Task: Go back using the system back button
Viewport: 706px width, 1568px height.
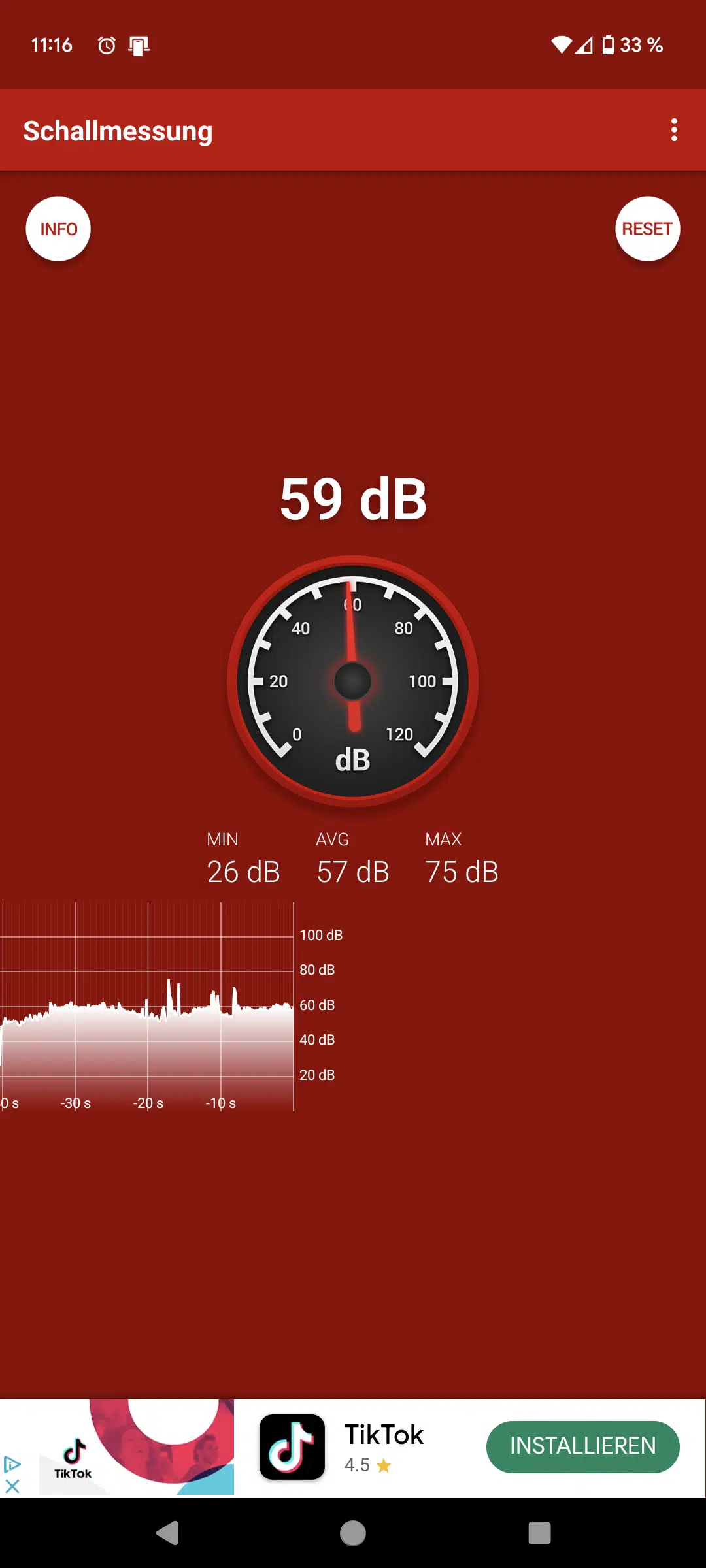Action: (x=167, y=1533)
